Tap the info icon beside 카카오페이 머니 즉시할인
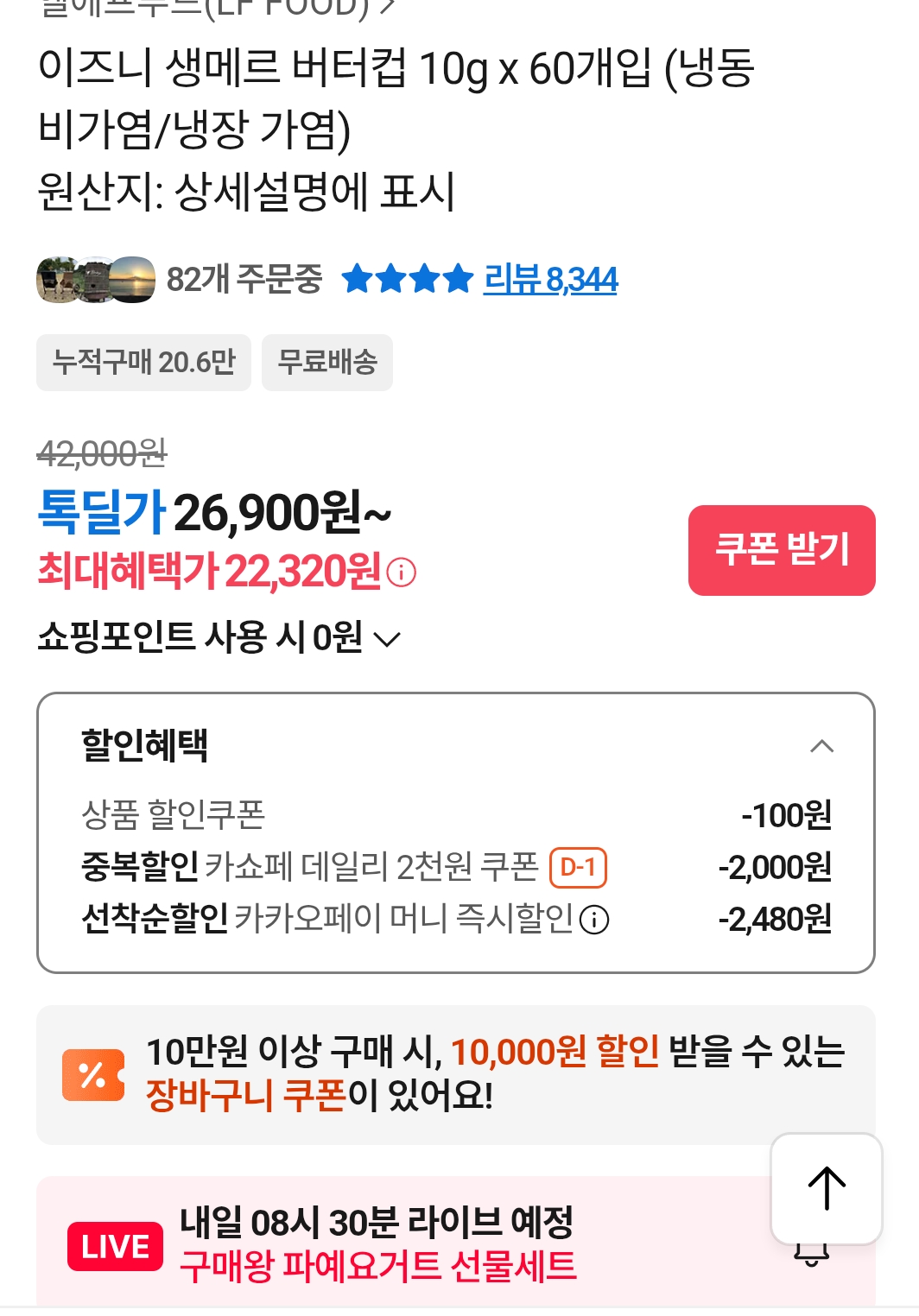This screenshot has height=1316, width=919. tap(595, 921)
